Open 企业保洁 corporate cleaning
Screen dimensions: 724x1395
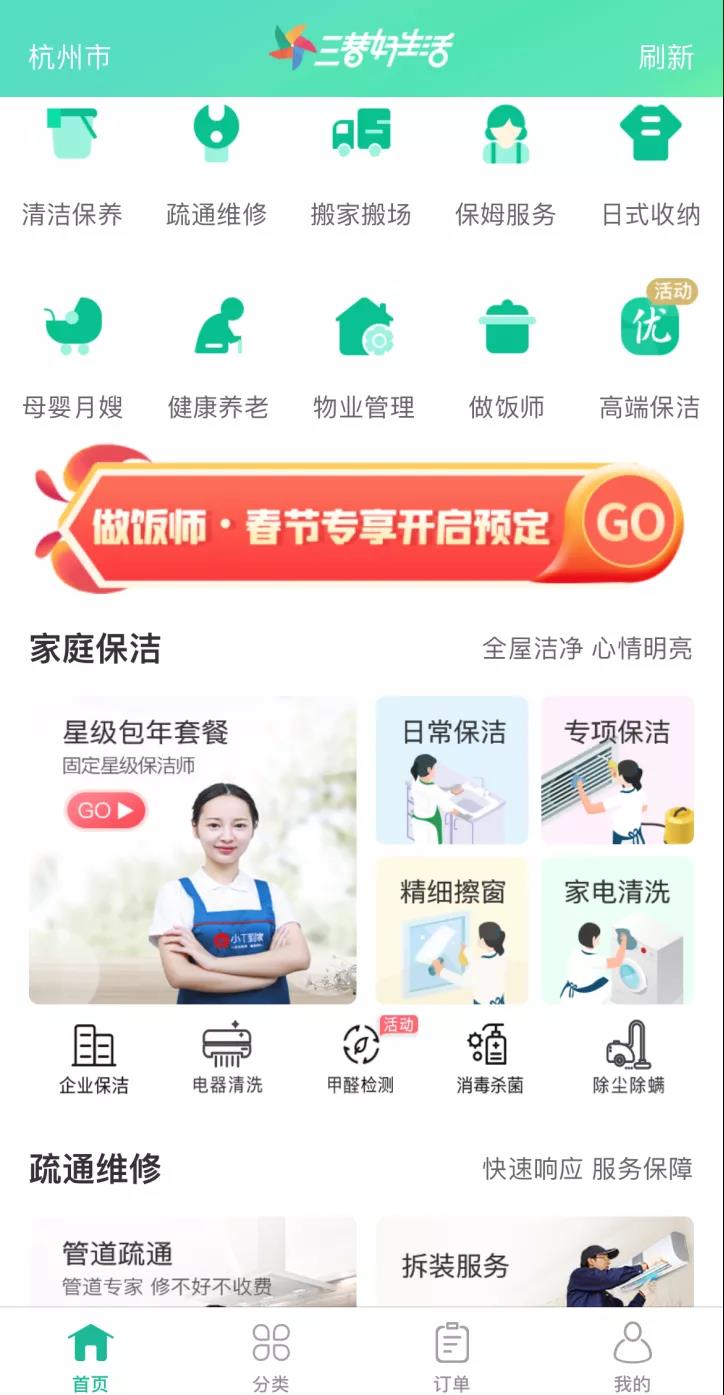click(94, 1058)
